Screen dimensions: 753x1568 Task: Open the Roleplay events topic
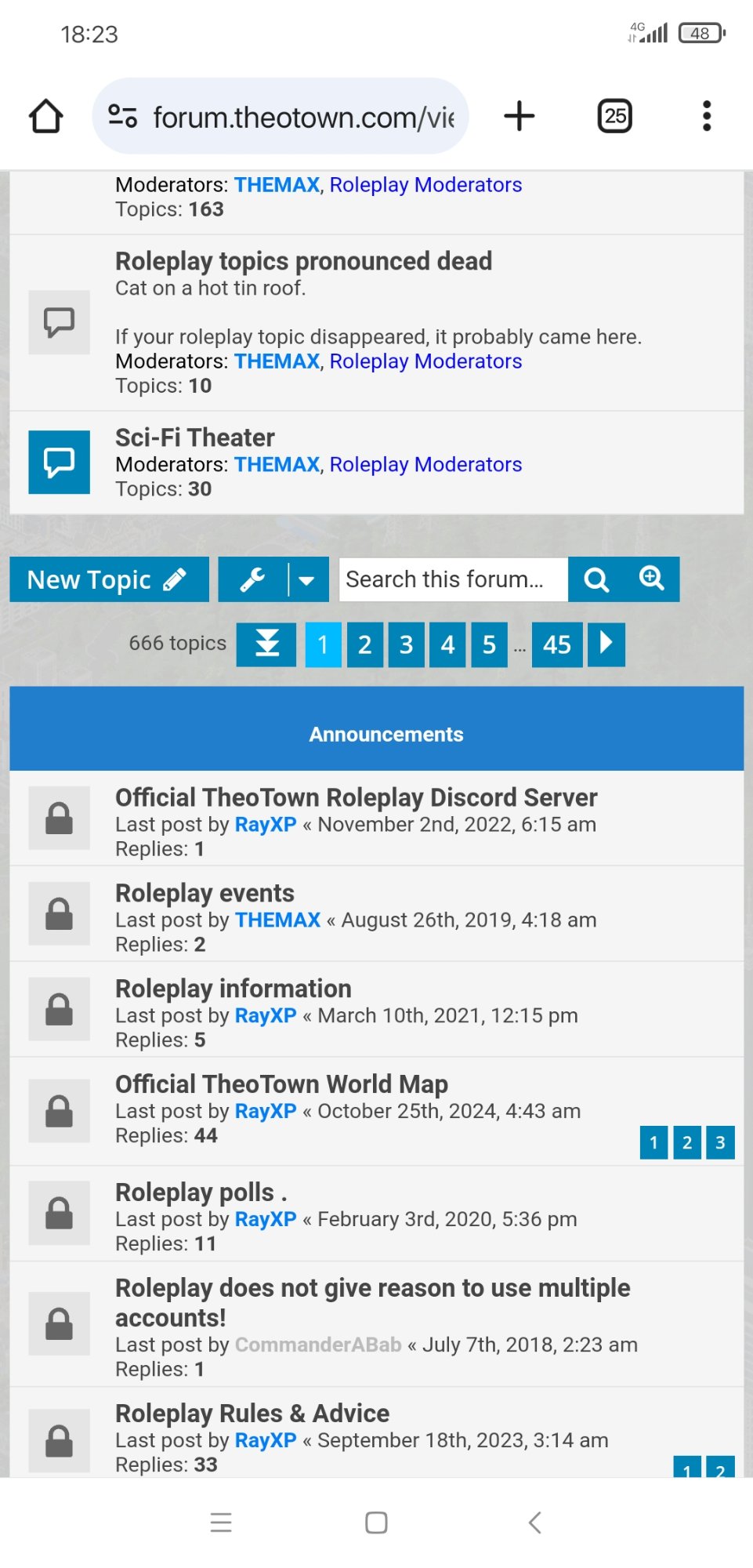coord(205,893)
